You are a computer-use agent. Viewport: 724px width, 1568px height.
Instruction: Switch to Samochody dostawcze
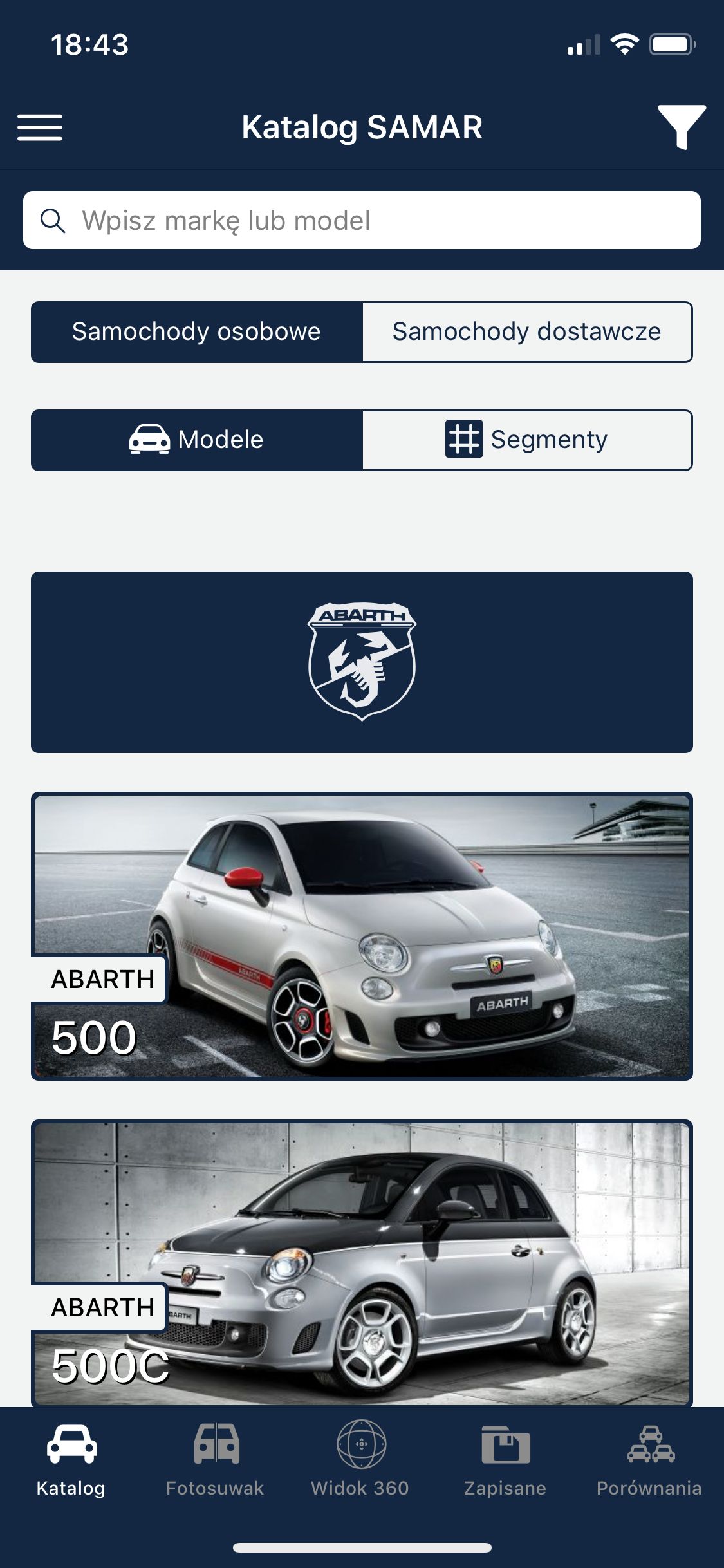click(x=528, y=332)
